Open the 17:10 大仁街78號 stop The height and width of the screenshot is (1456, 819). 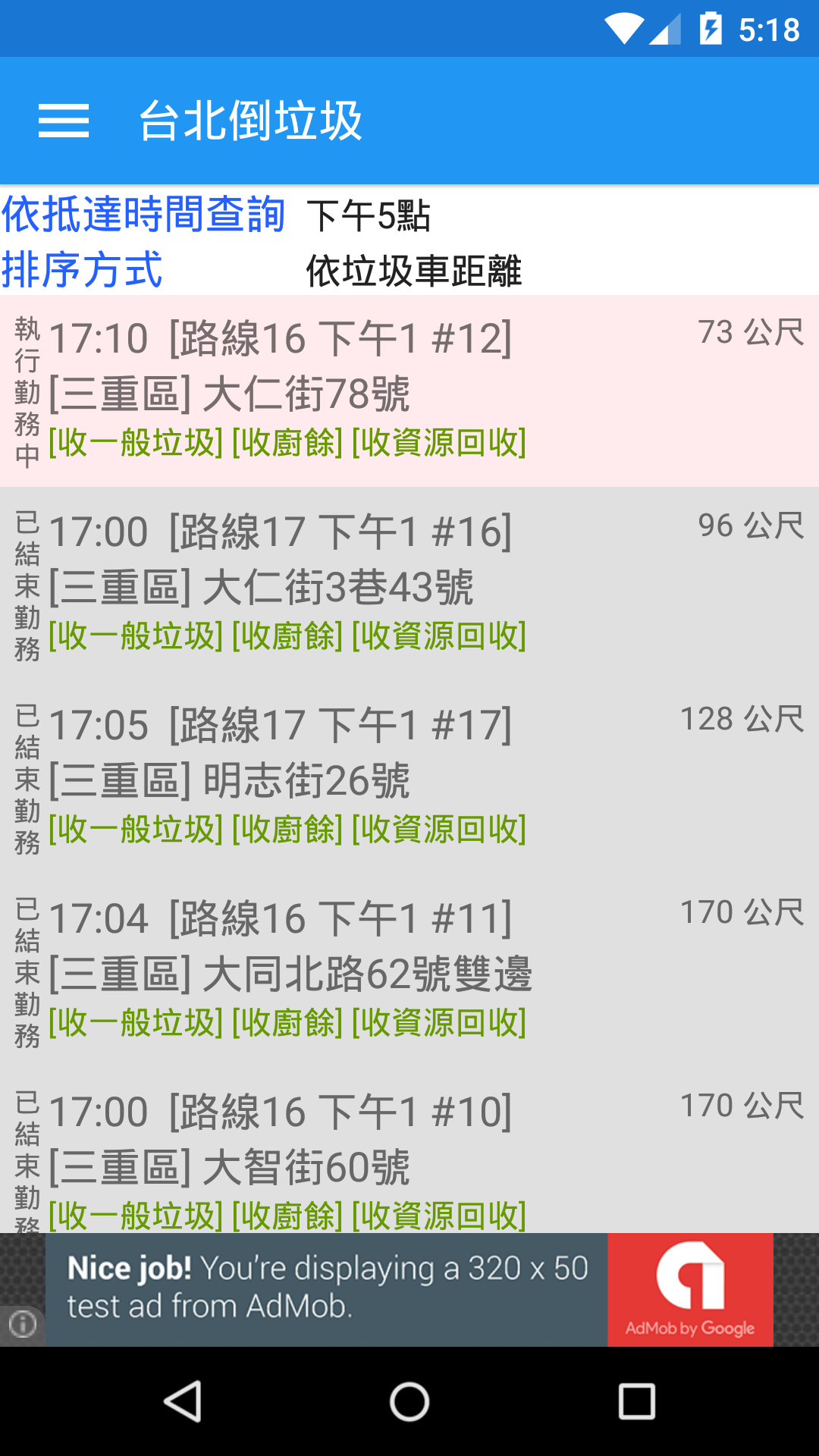coord(409,391)
